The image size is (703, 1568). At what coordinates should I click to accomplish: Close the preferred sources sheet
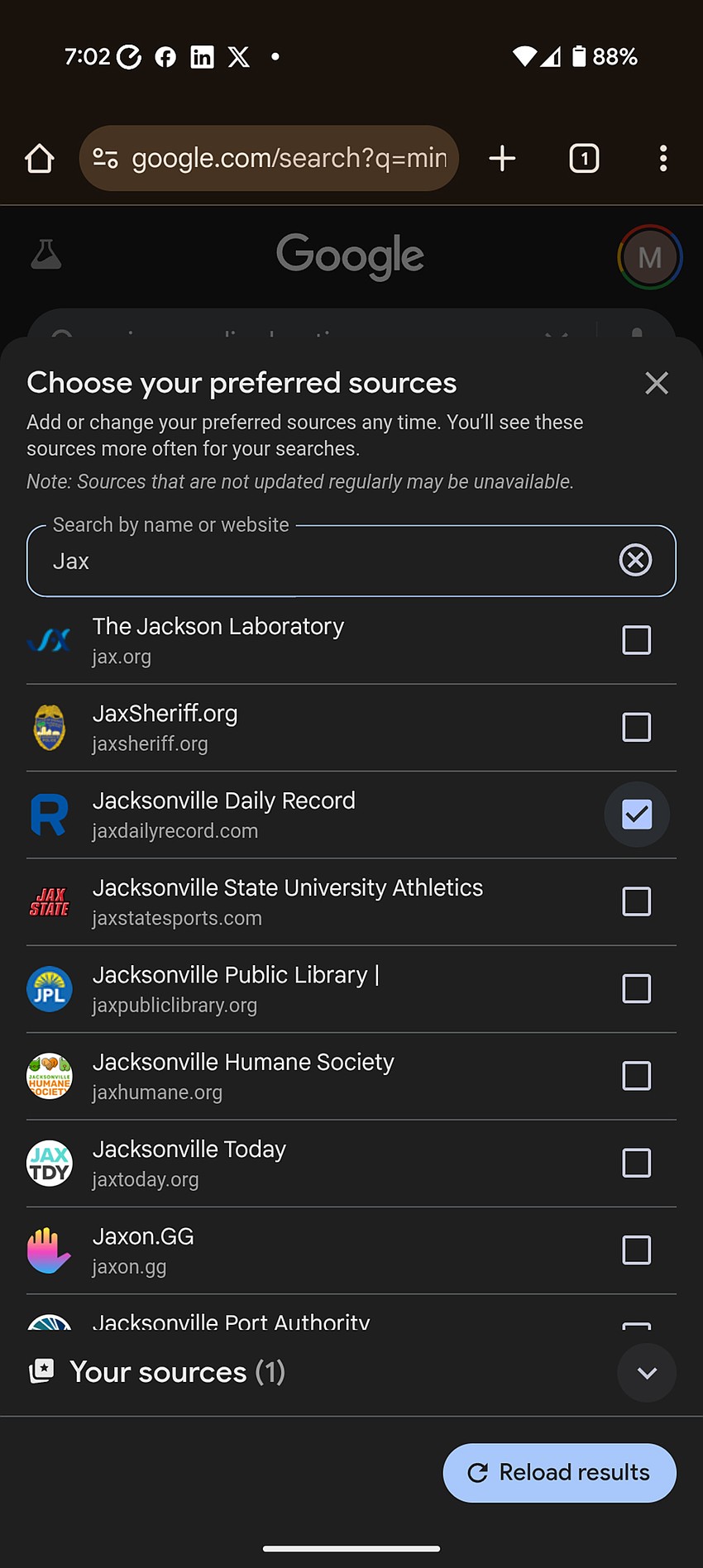click(657, 383)
